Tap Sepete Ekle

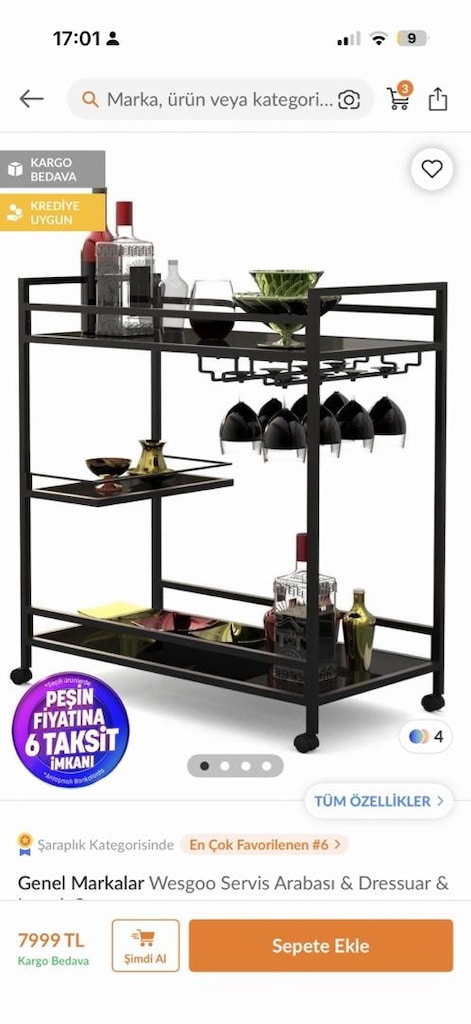point(321,945)
